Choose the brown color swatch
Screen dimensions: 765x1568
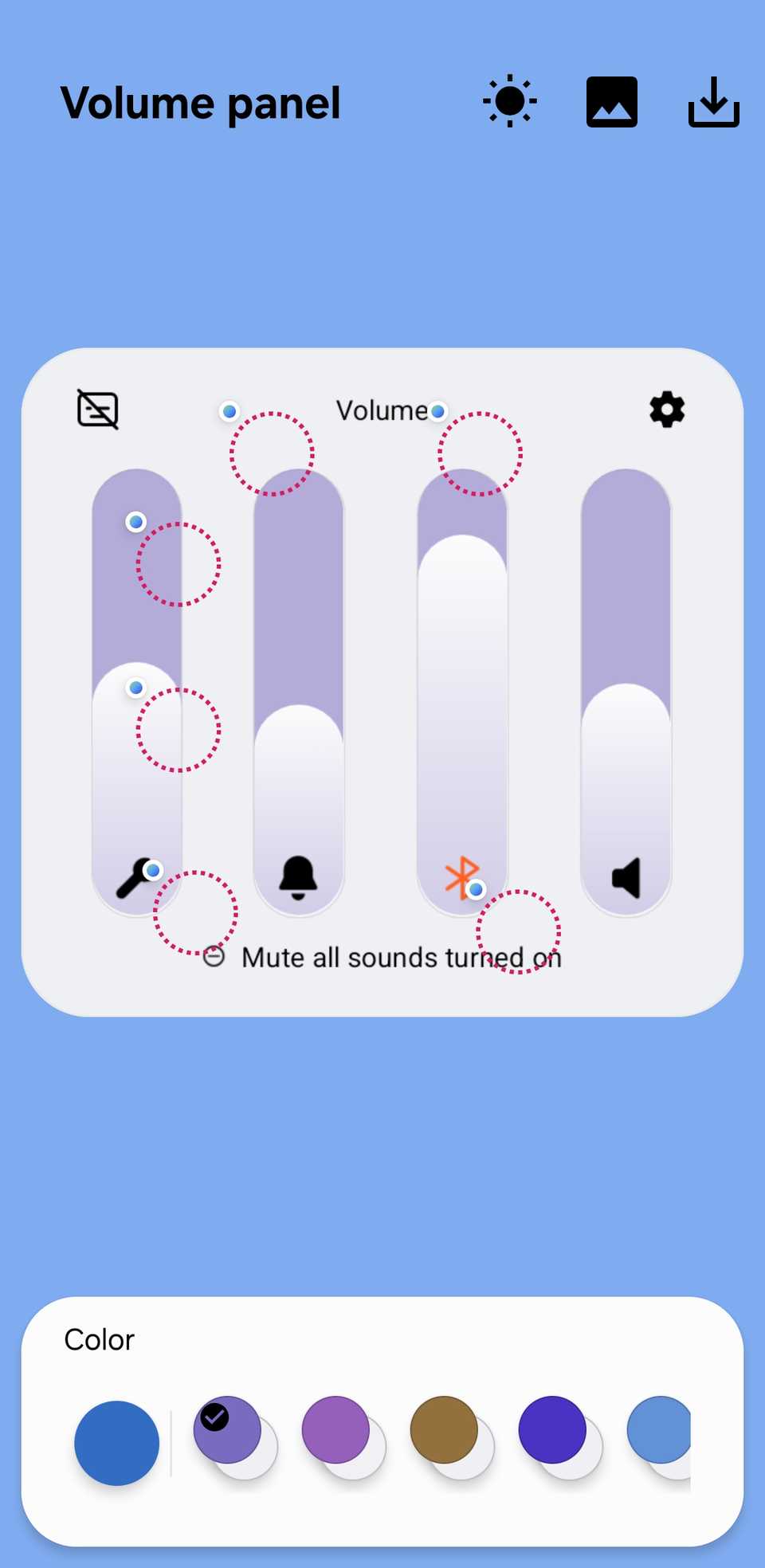coord(444,1430)
